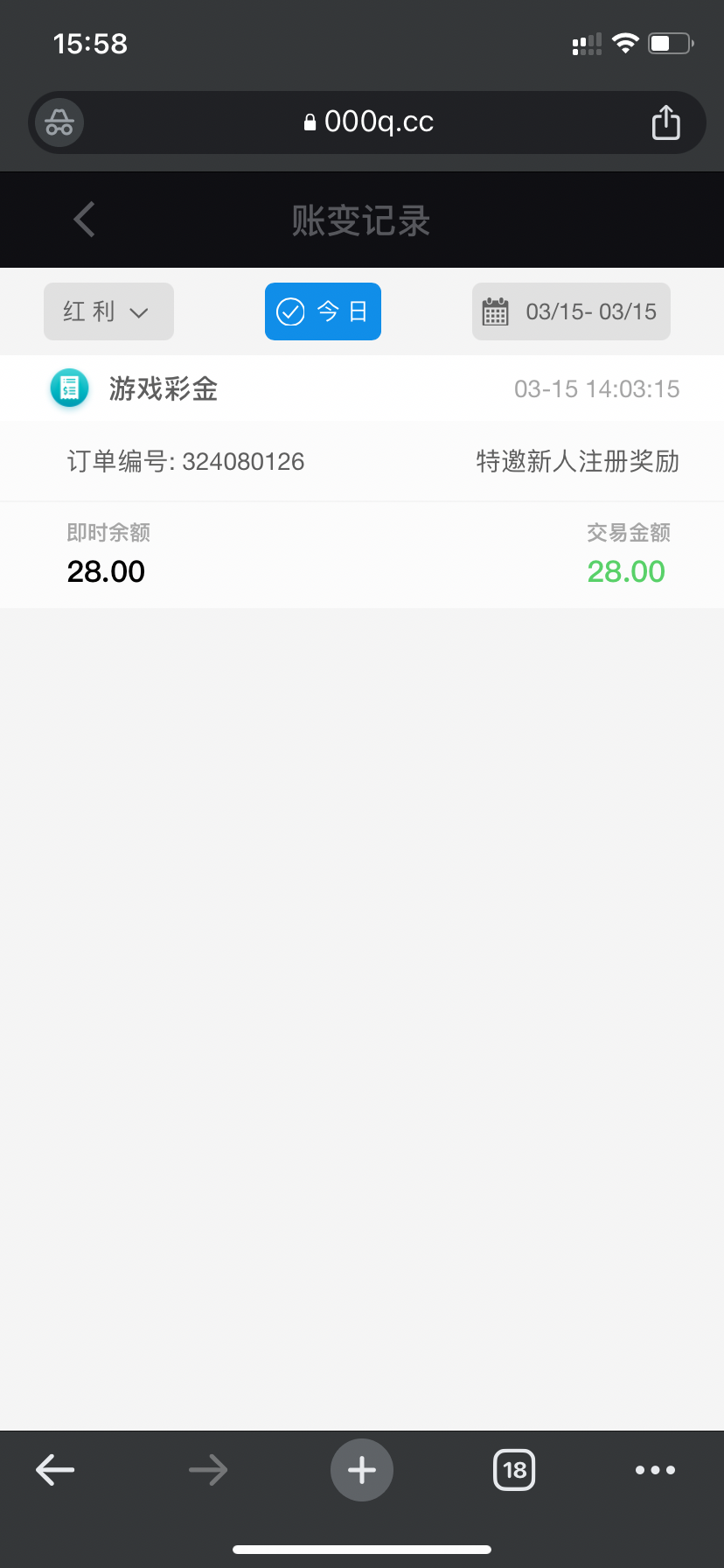Image resolution: width=724 pixels, height=1568 pixels.
Task: Tap the 000q.cc address bar
Action: [x=368, y=122]
